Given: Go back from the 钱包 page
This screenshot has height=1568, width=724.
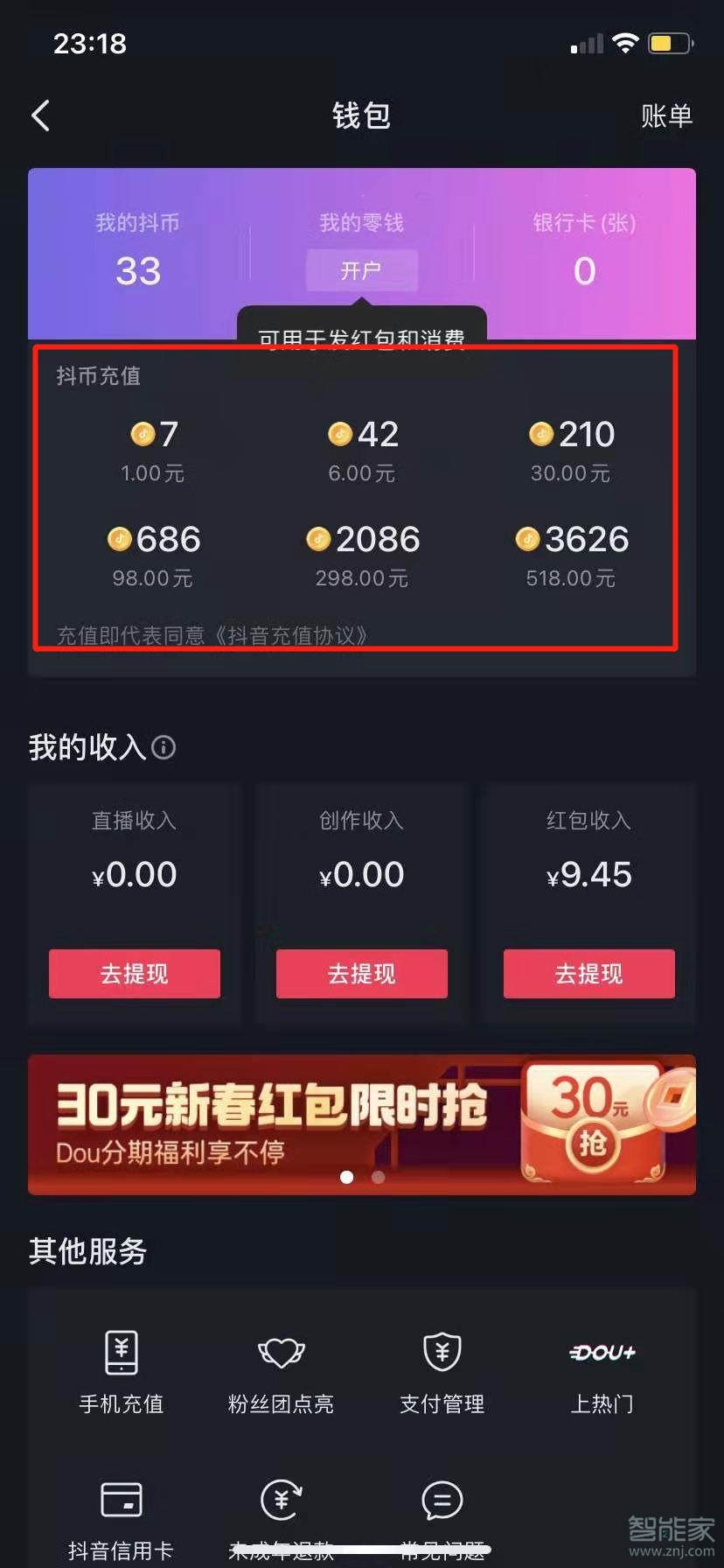Looking at the screenshot, I should click(41, 115).
